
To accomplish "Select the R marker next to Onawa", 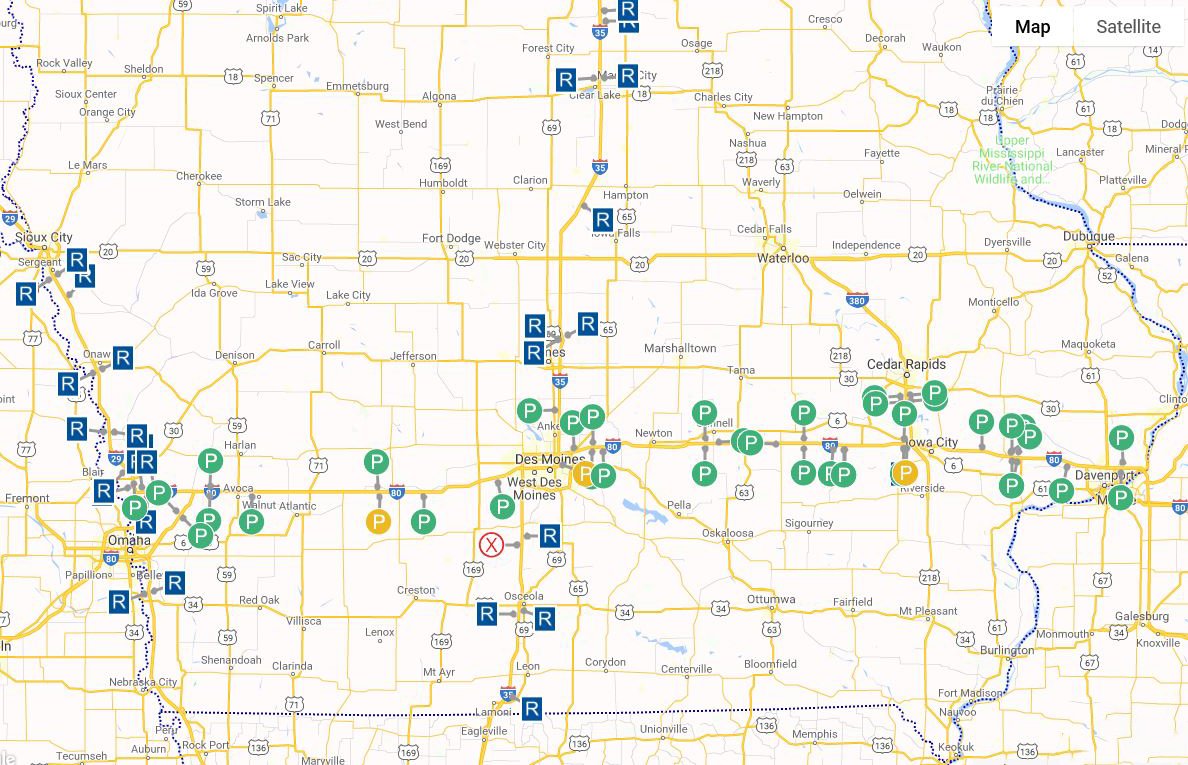I will click(123, 358).
